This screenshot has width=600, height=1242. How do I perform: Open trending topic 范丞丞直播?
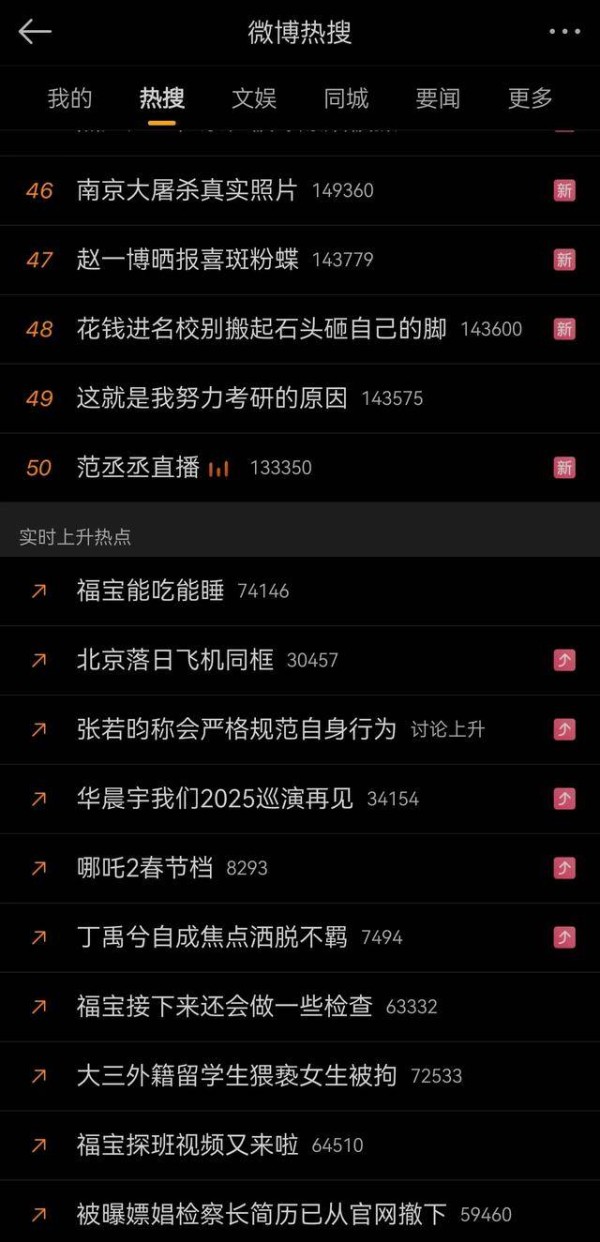[139, 467]
